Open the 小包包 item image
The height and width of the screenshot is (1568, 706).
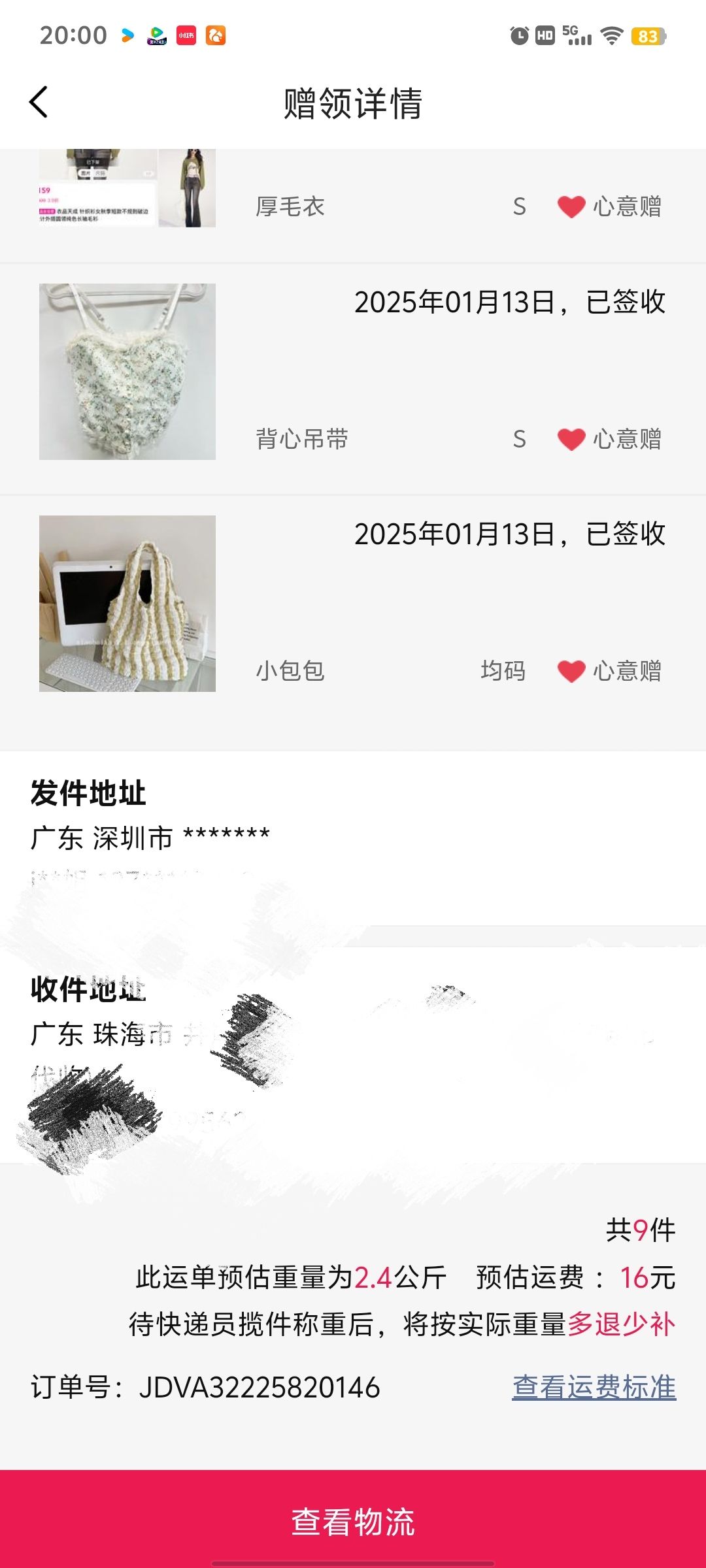pos(127,604)
